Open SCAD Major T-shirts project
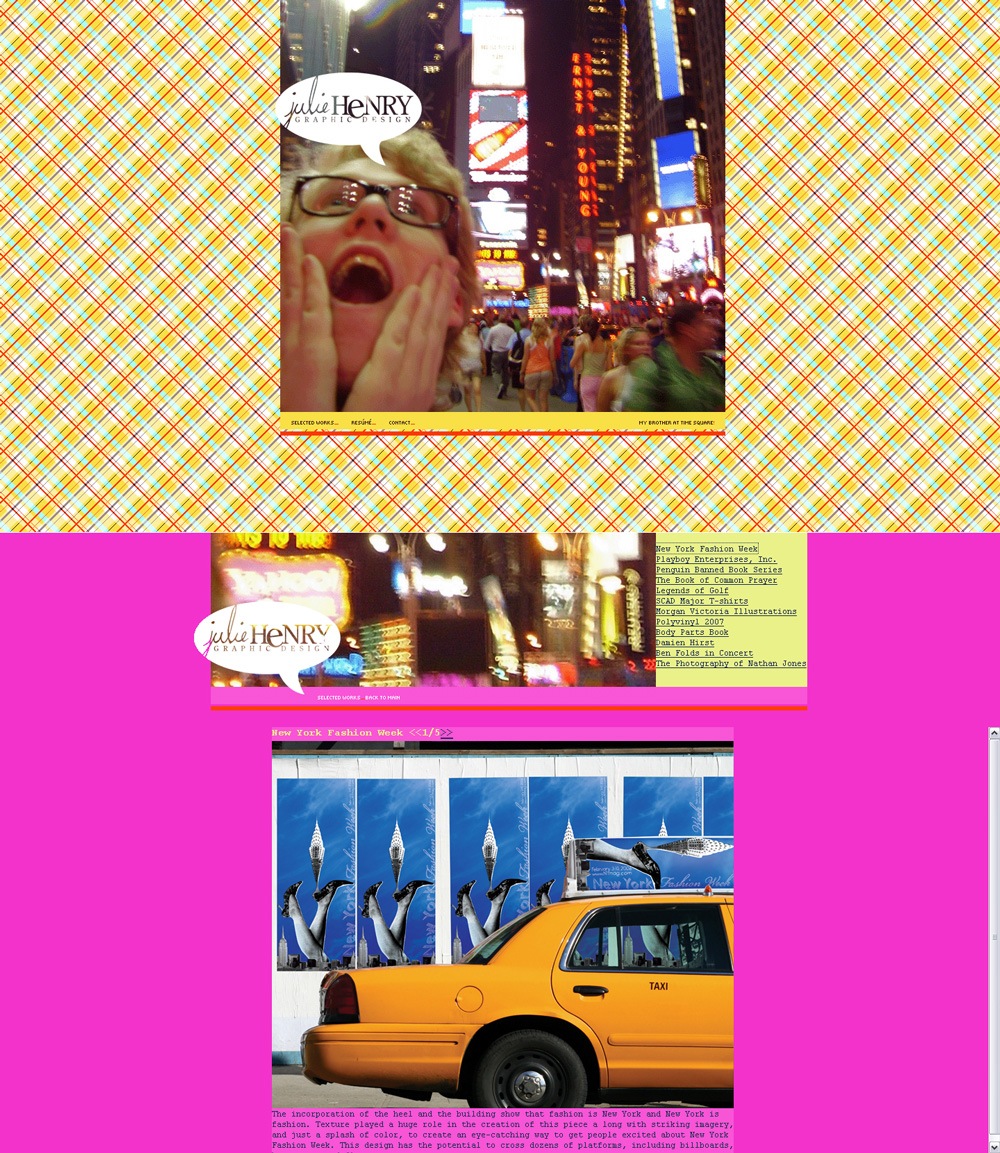This screenshot has height=1153, width=1000. click(x=701, y=601)
